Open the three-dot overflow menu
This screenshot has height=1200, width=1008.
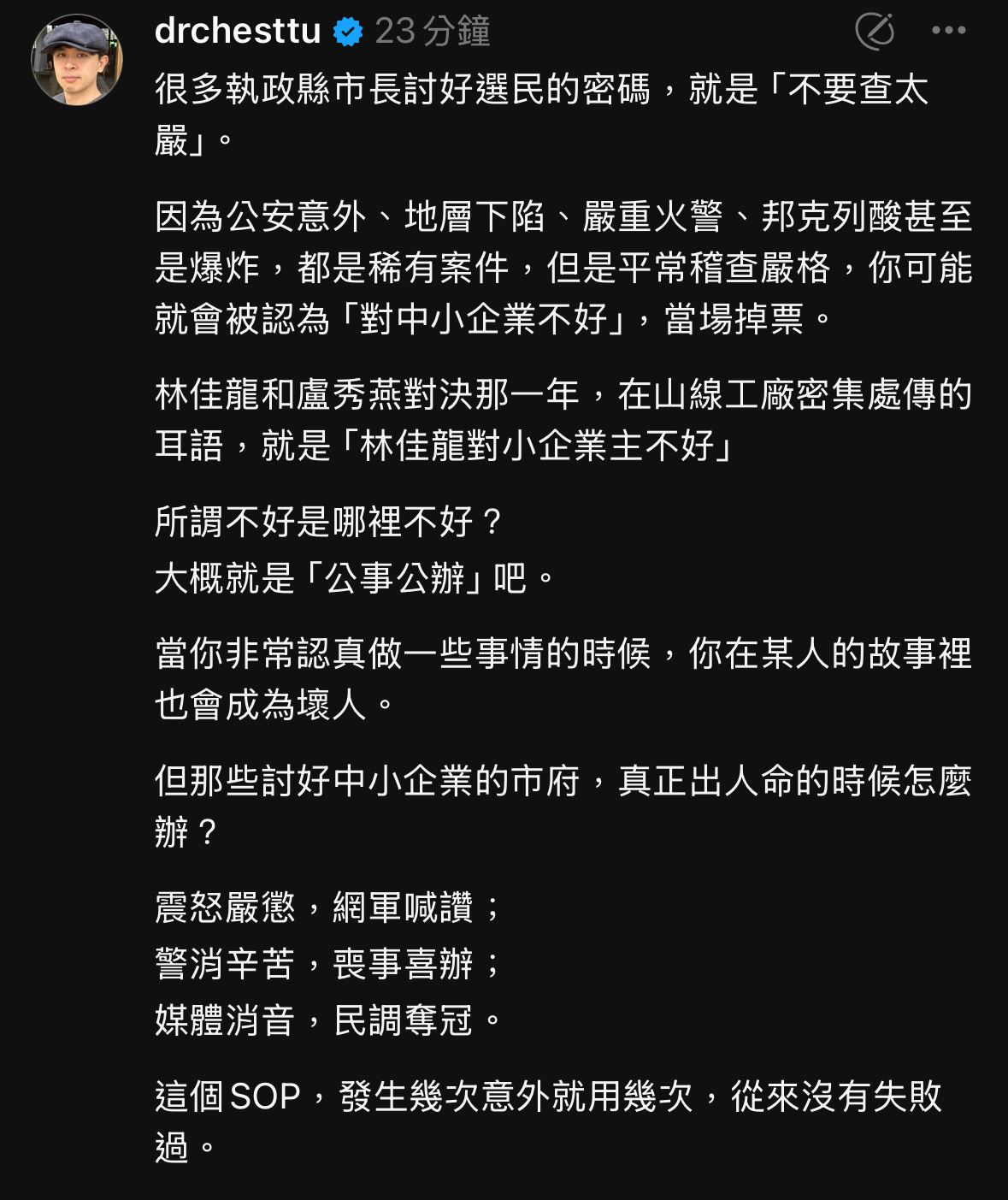tap(948, 31)
